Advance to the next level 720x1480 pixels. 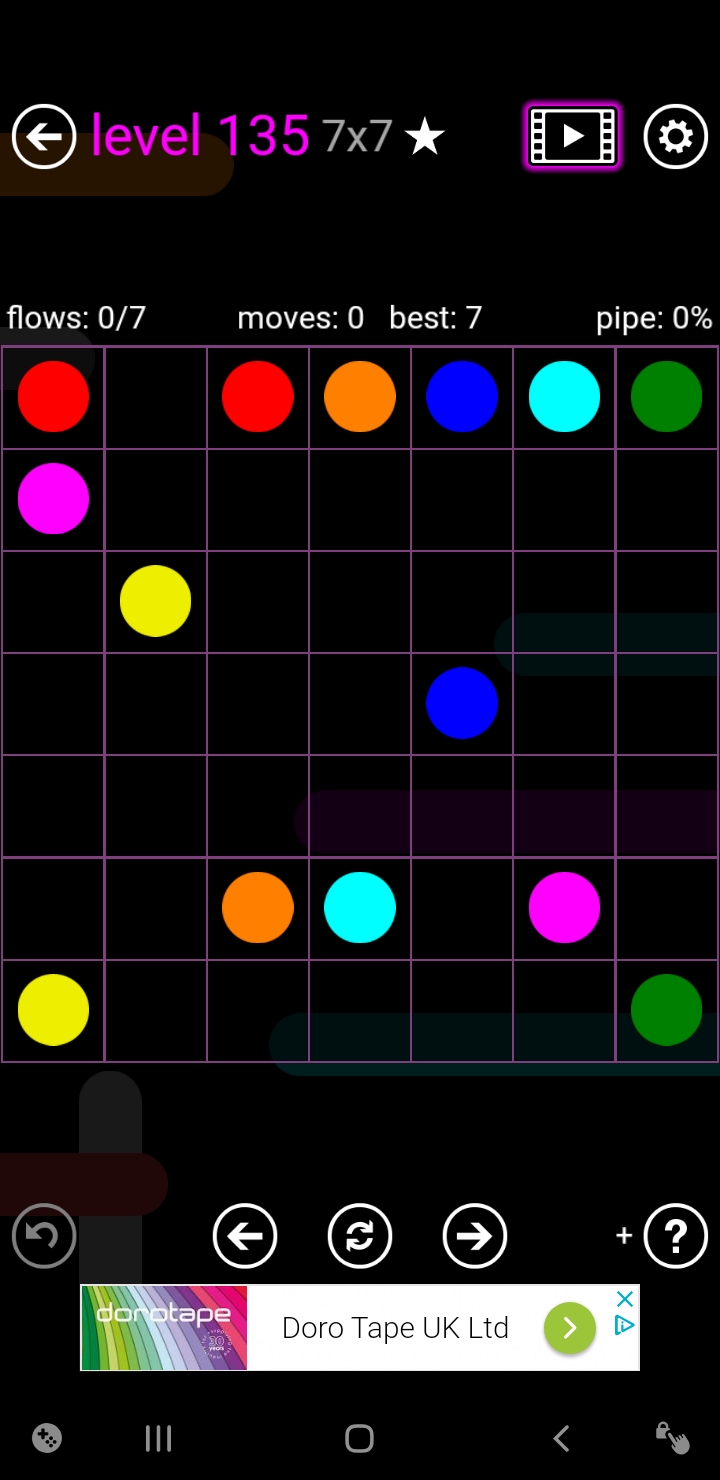pyautogui.click(x=475, y=1236)
